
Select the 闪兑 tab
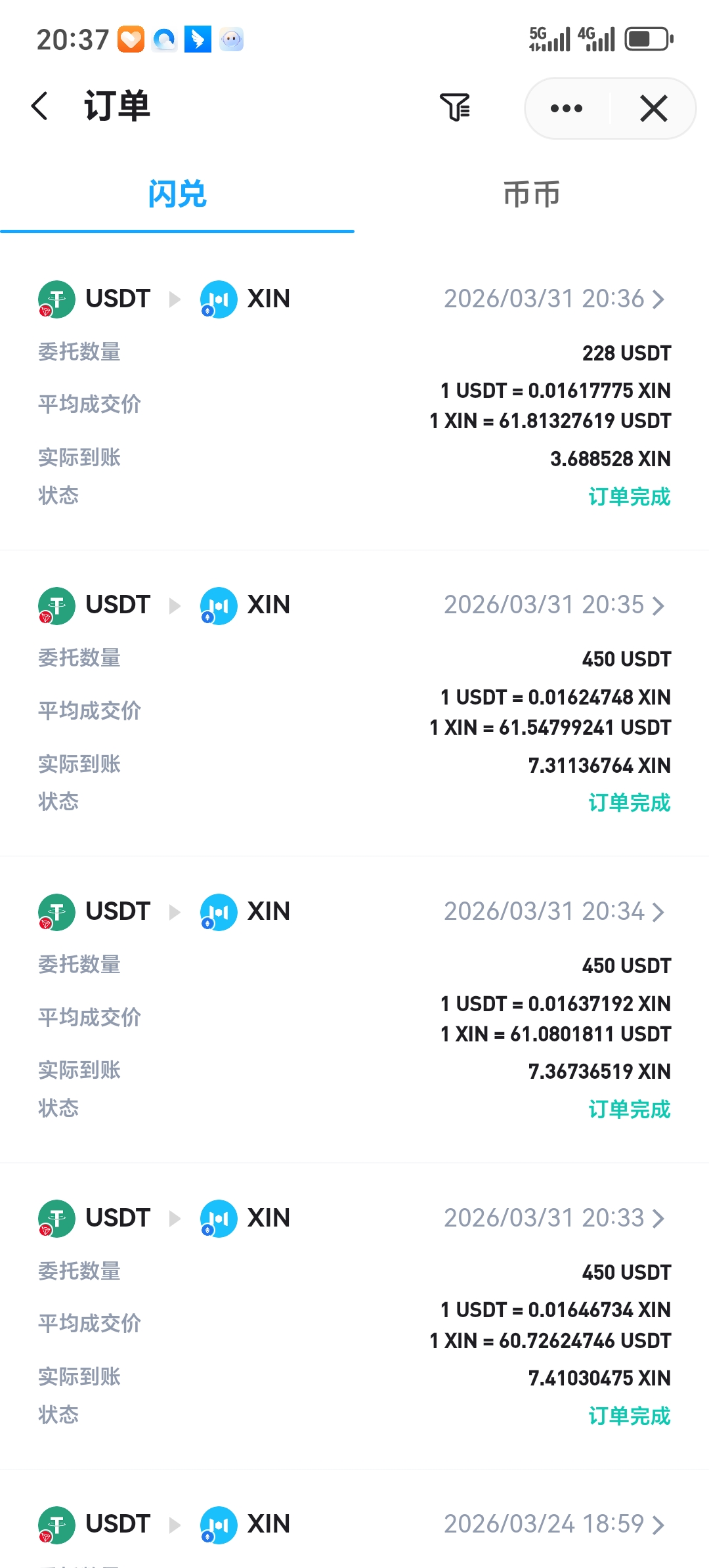177,194
